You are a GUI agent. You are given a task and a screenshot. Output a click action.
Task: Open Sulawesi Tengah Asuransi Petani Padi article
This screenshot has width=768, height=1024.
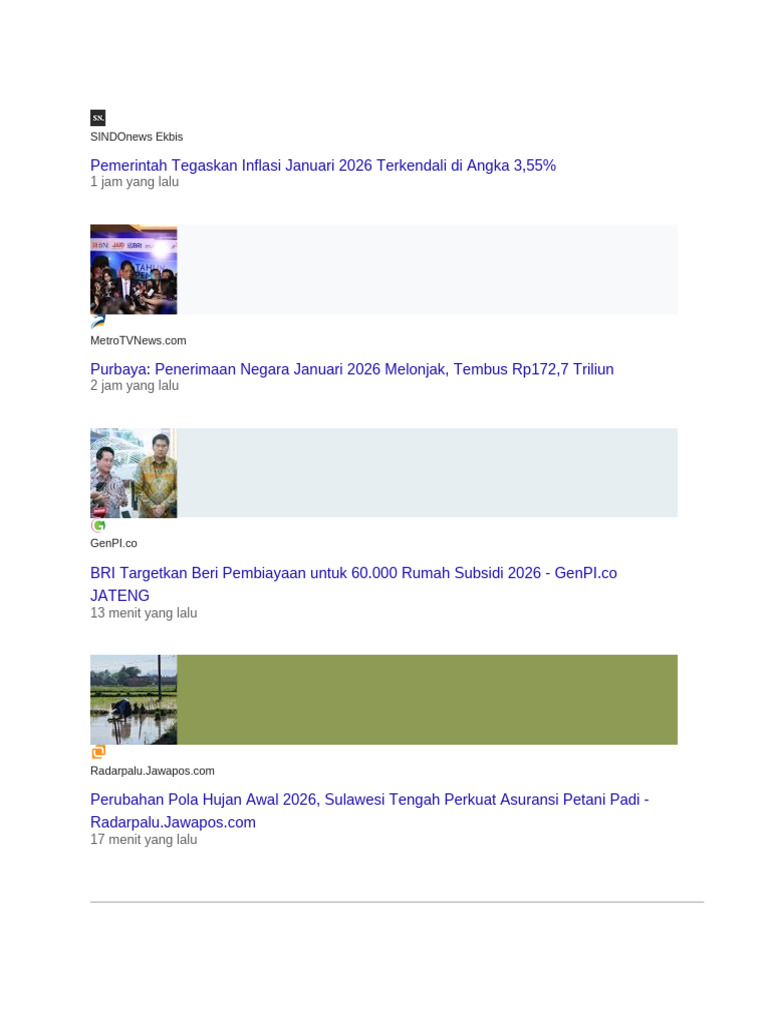point(370,810)
